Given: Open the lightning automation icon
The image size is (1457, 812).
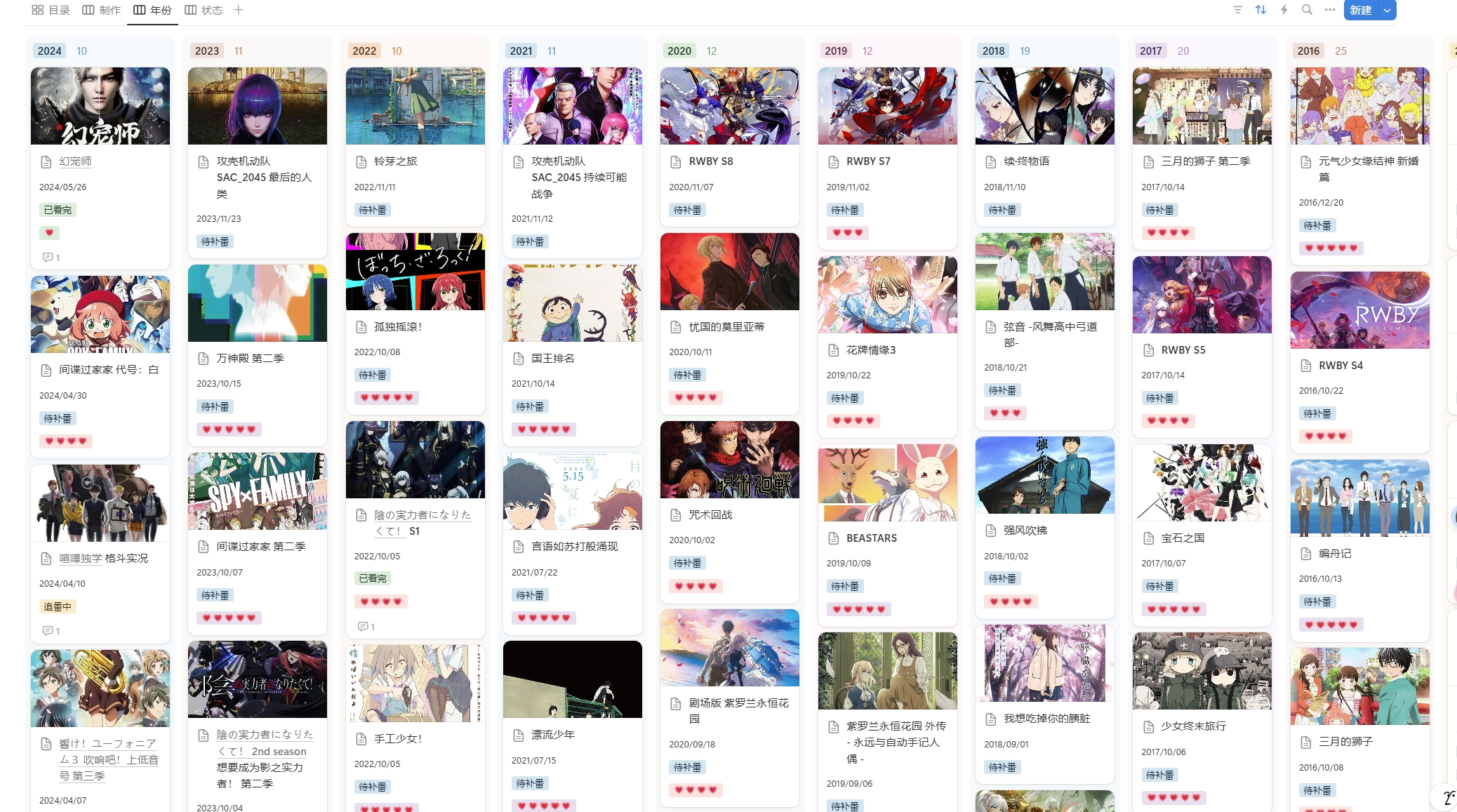Looking at the screenshot, I should click(x=1284, y=10).
